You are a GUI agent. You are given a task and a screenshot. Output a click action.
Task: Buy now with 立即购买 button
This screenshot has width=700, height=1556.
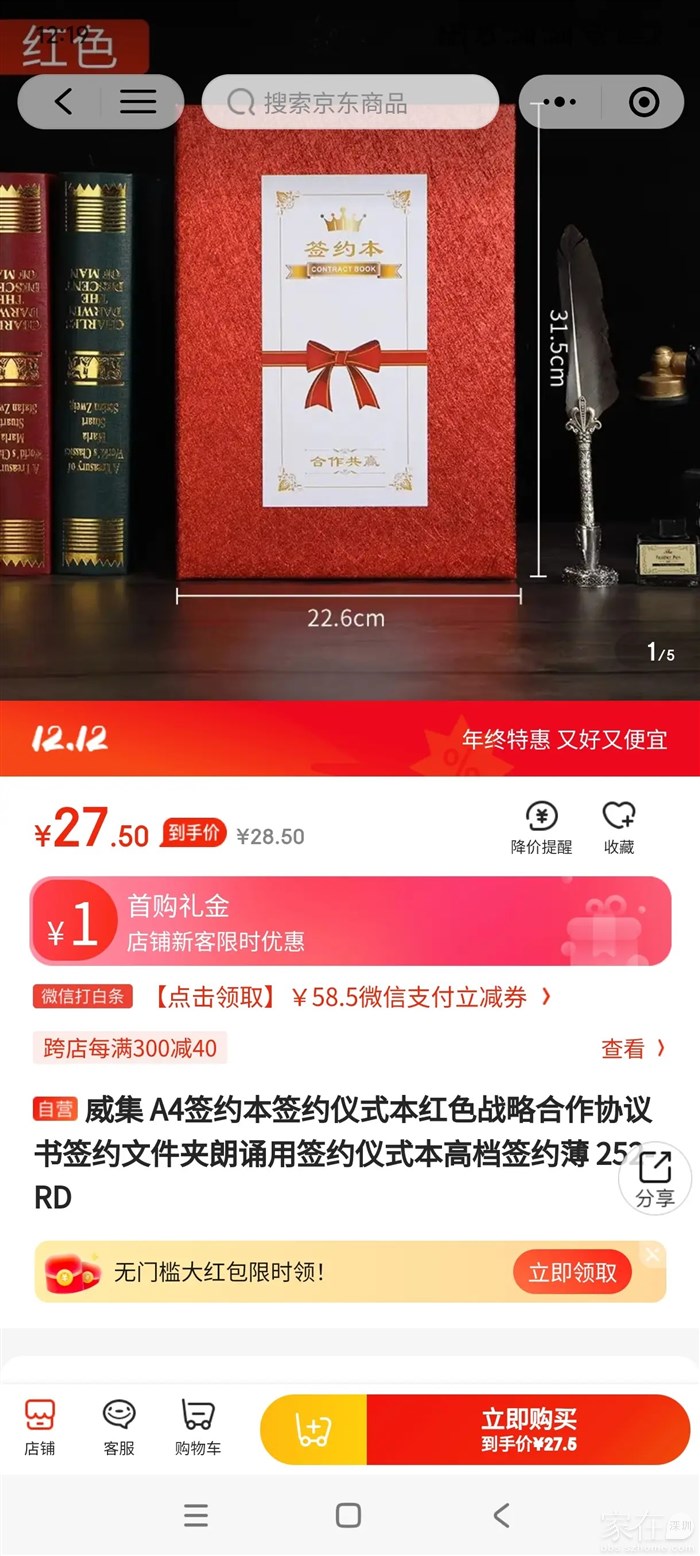click(528, 1430)
